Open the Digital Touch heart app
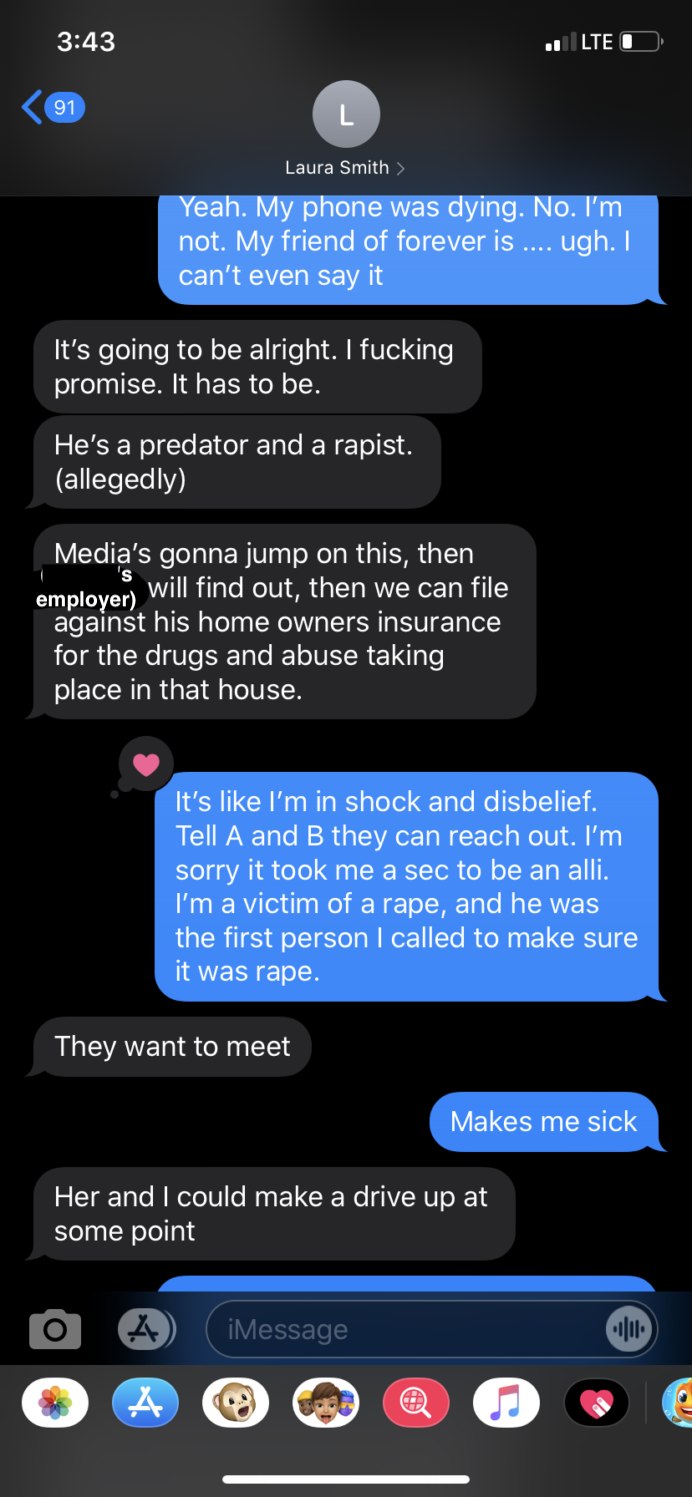692x1497 pixels. (x=596, y=1403)
